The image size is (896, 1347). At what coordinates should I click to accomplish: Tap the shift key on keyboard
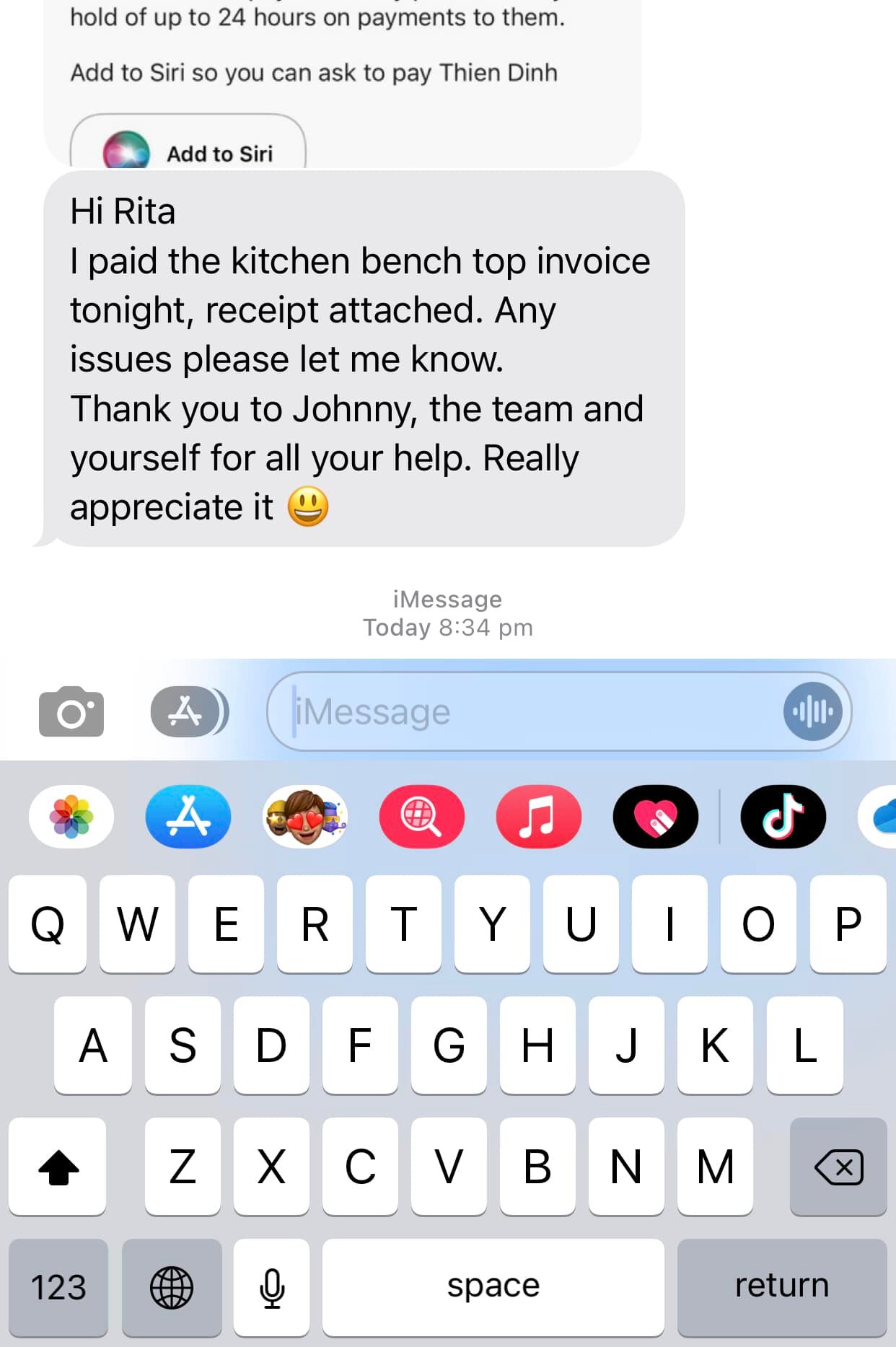click(58, 1166)
